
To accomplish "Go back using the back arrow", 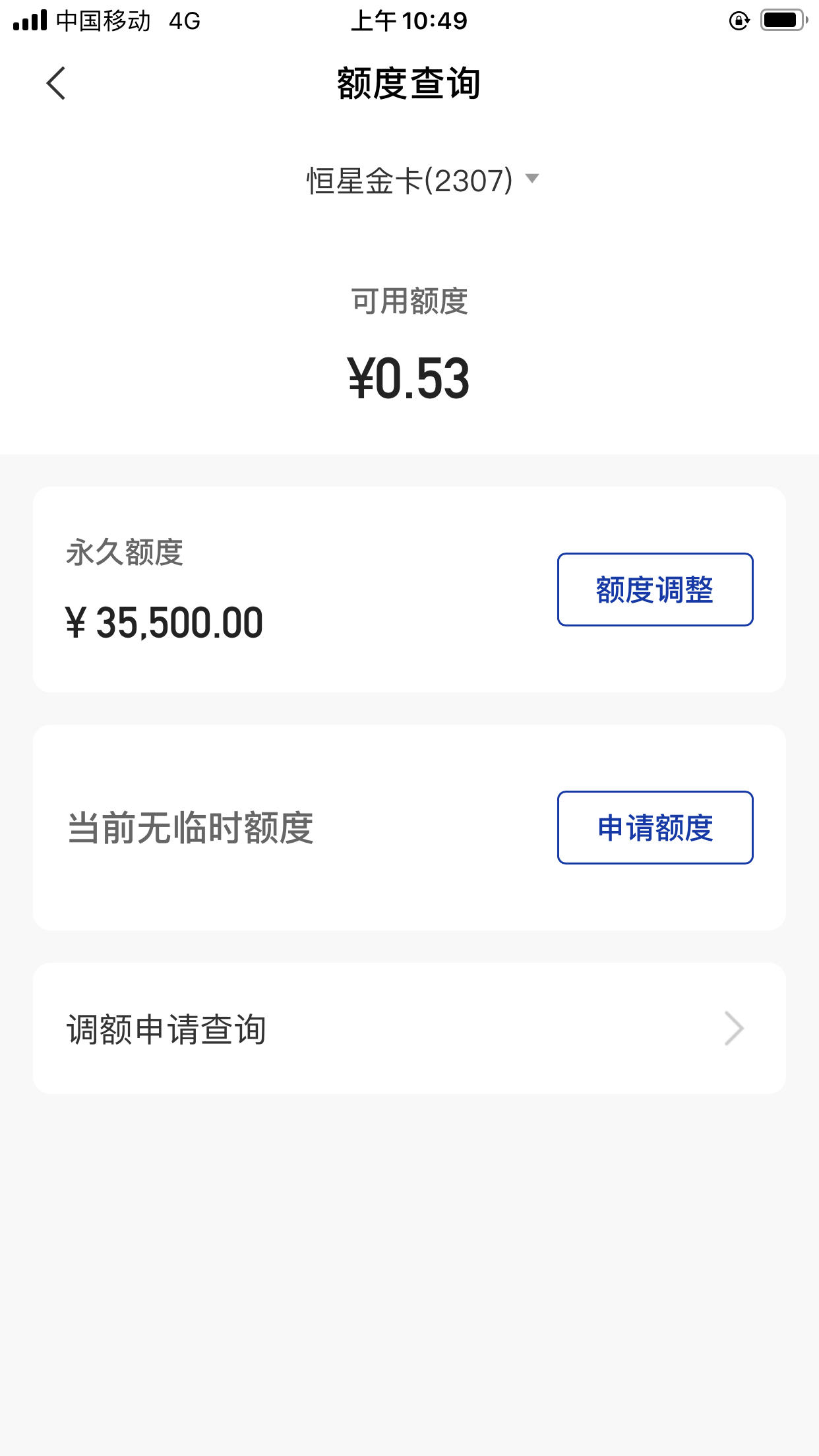I will click(x=56, y=83).
